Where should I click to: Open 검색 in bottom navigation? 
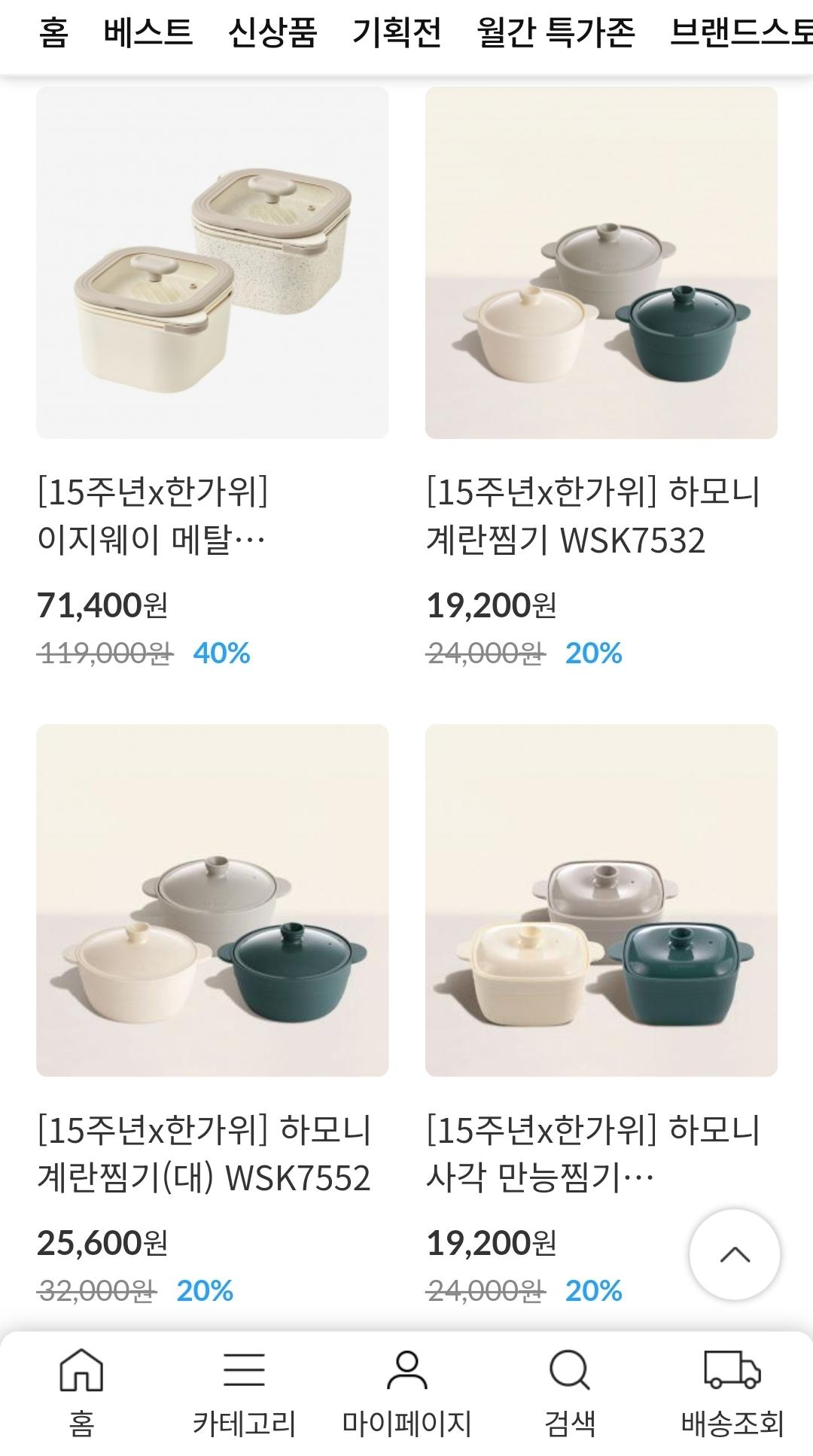[x=570, y=1392]
